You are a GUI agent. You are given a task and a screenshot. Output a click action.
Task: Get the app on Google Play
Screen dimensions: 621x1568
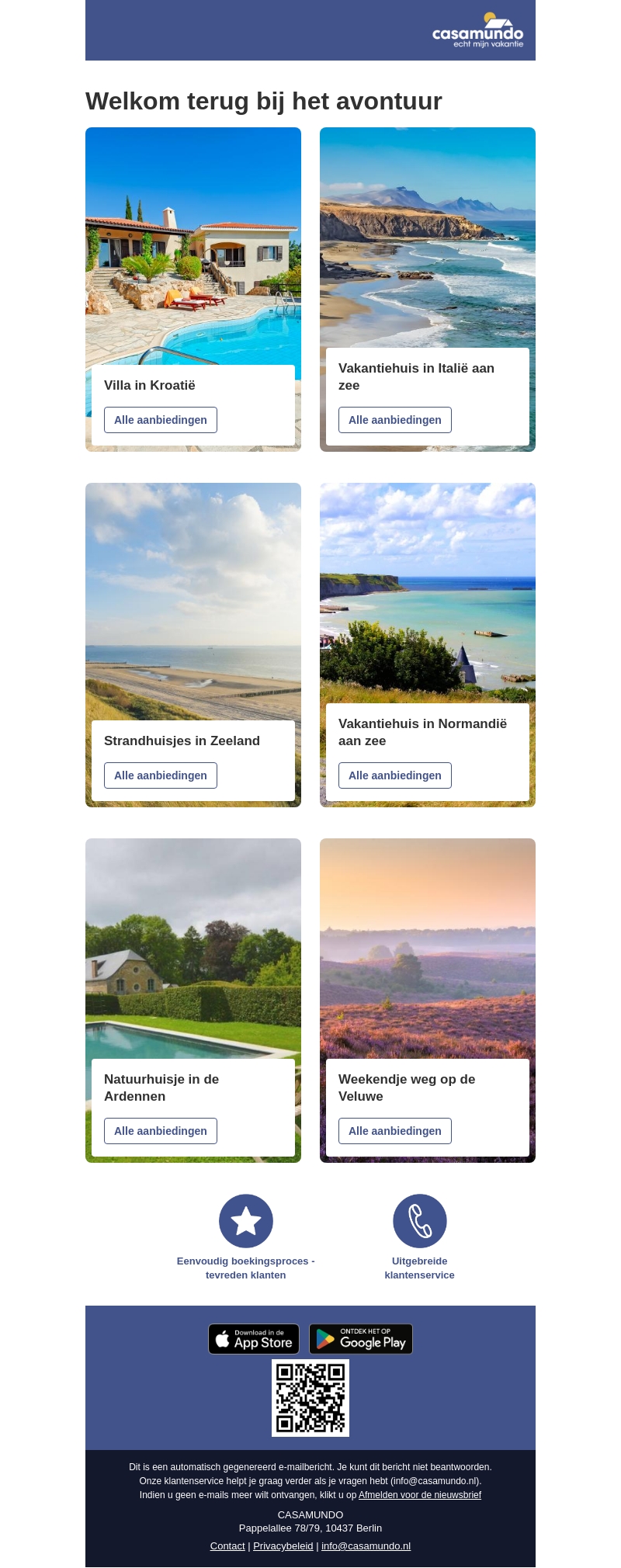[x=361, y=1339]
